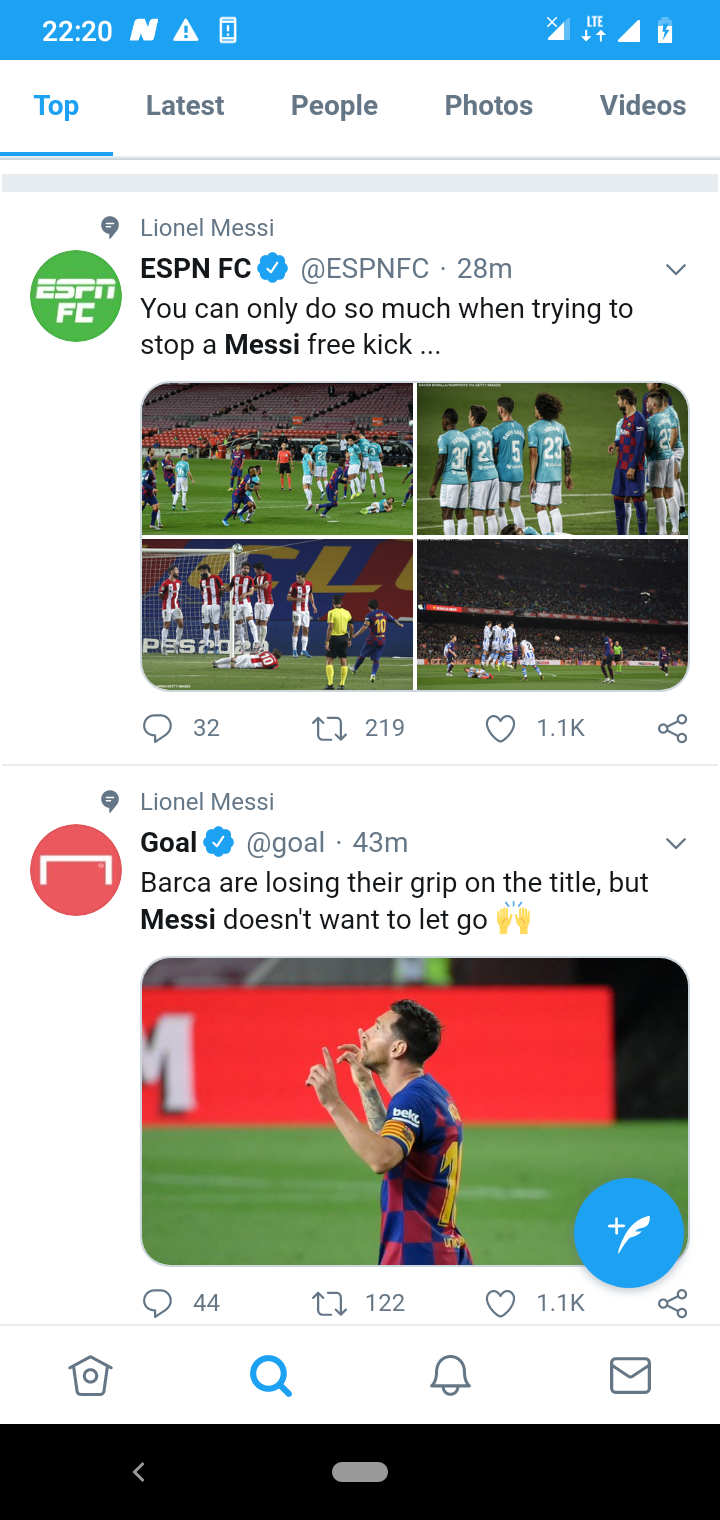Switch to the Latest tab

pyautogui.click(x=185, y=106)
